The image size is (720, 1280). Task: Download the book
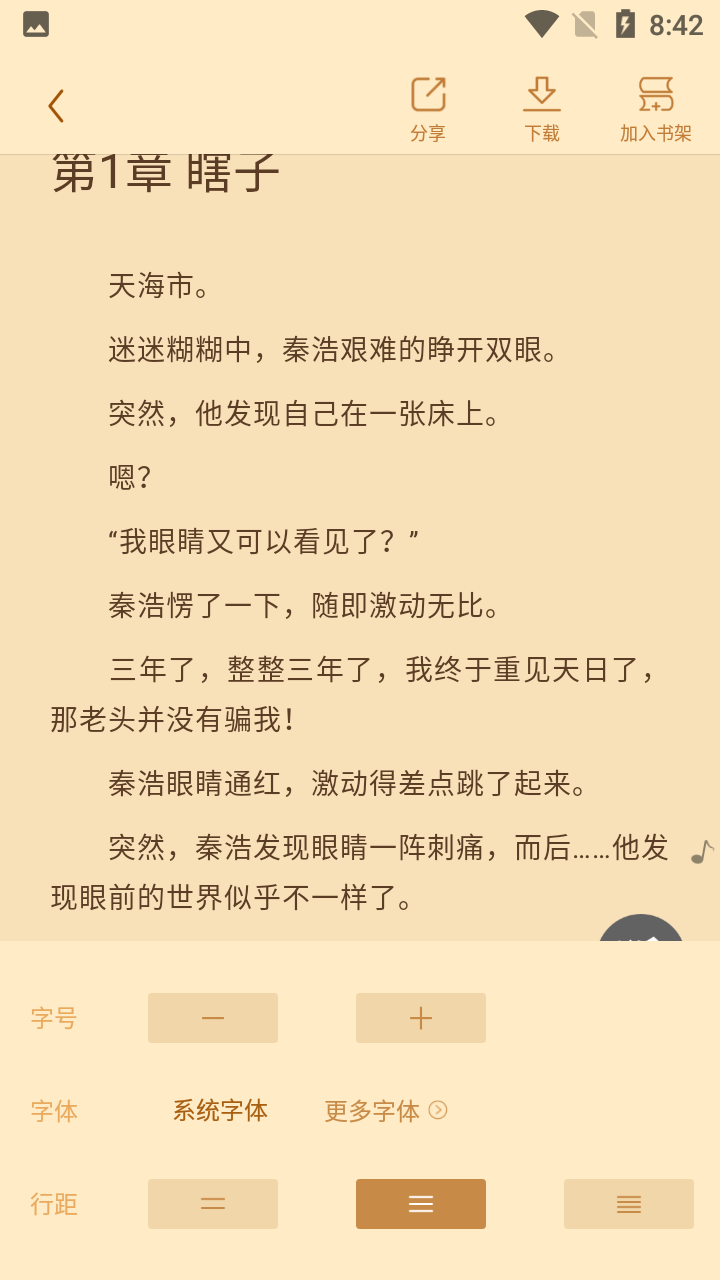(x=542, y=109)
